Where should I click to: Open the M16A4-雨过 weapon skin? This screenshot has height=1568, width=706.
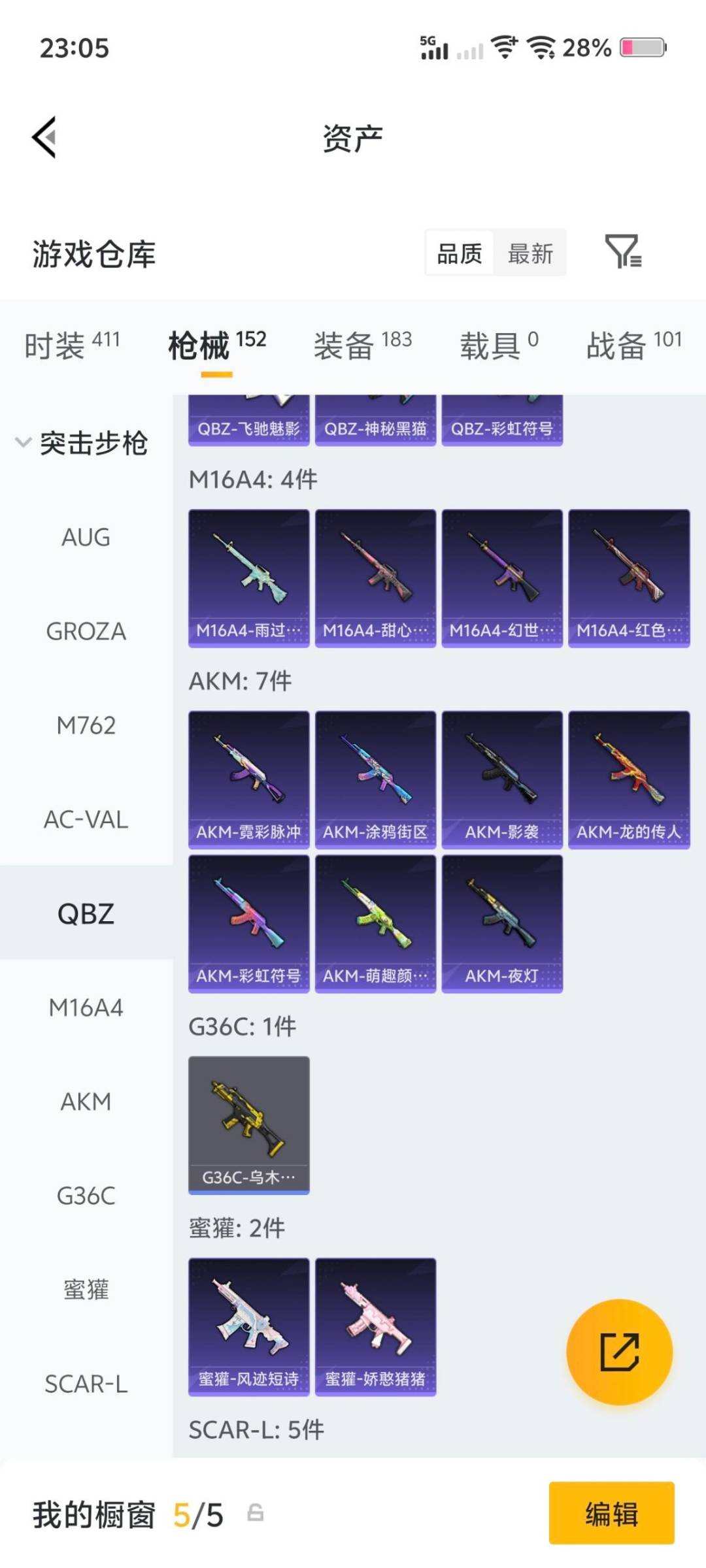[x=248, y=575]
